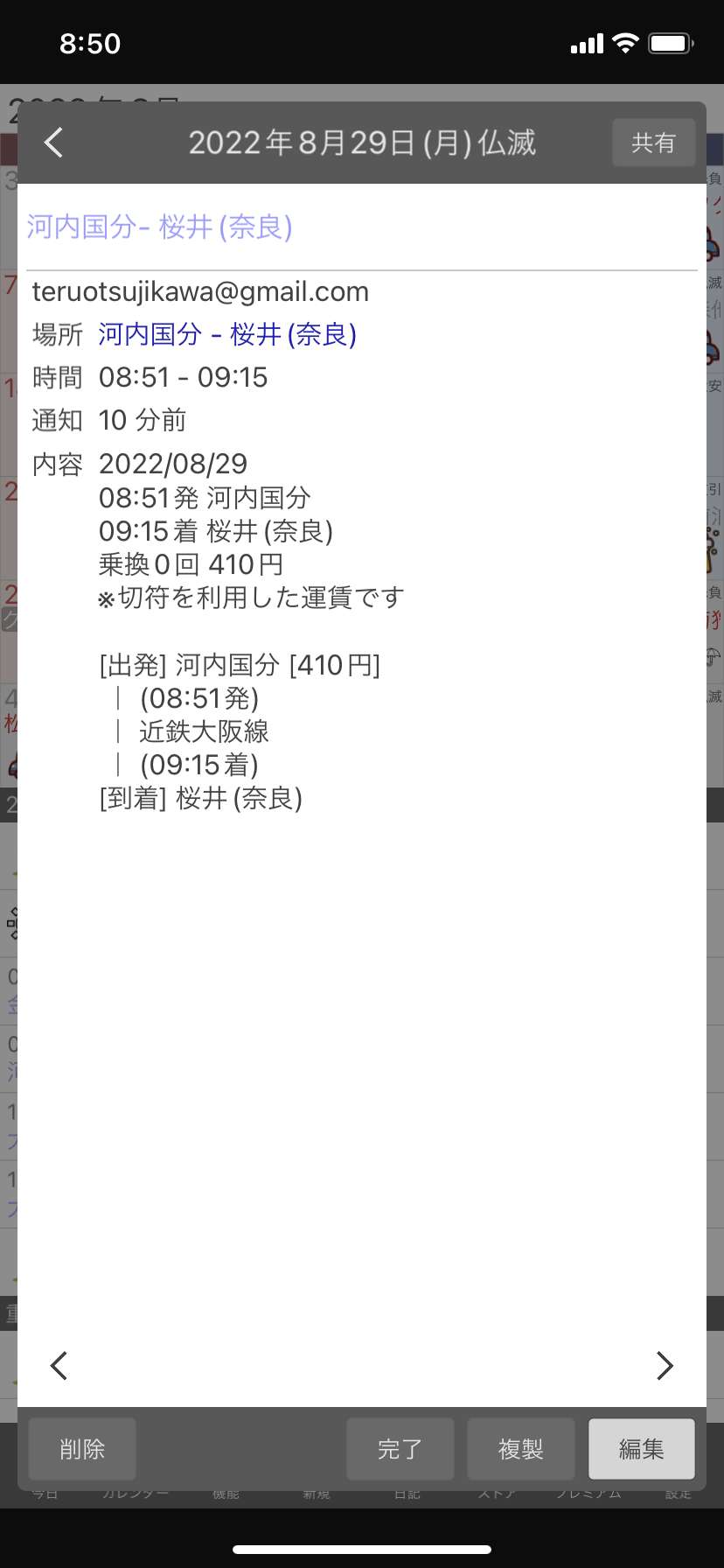Show the next event with right chevron
This screenshot has height=1568, width=724.
(x=665, y=1365)
